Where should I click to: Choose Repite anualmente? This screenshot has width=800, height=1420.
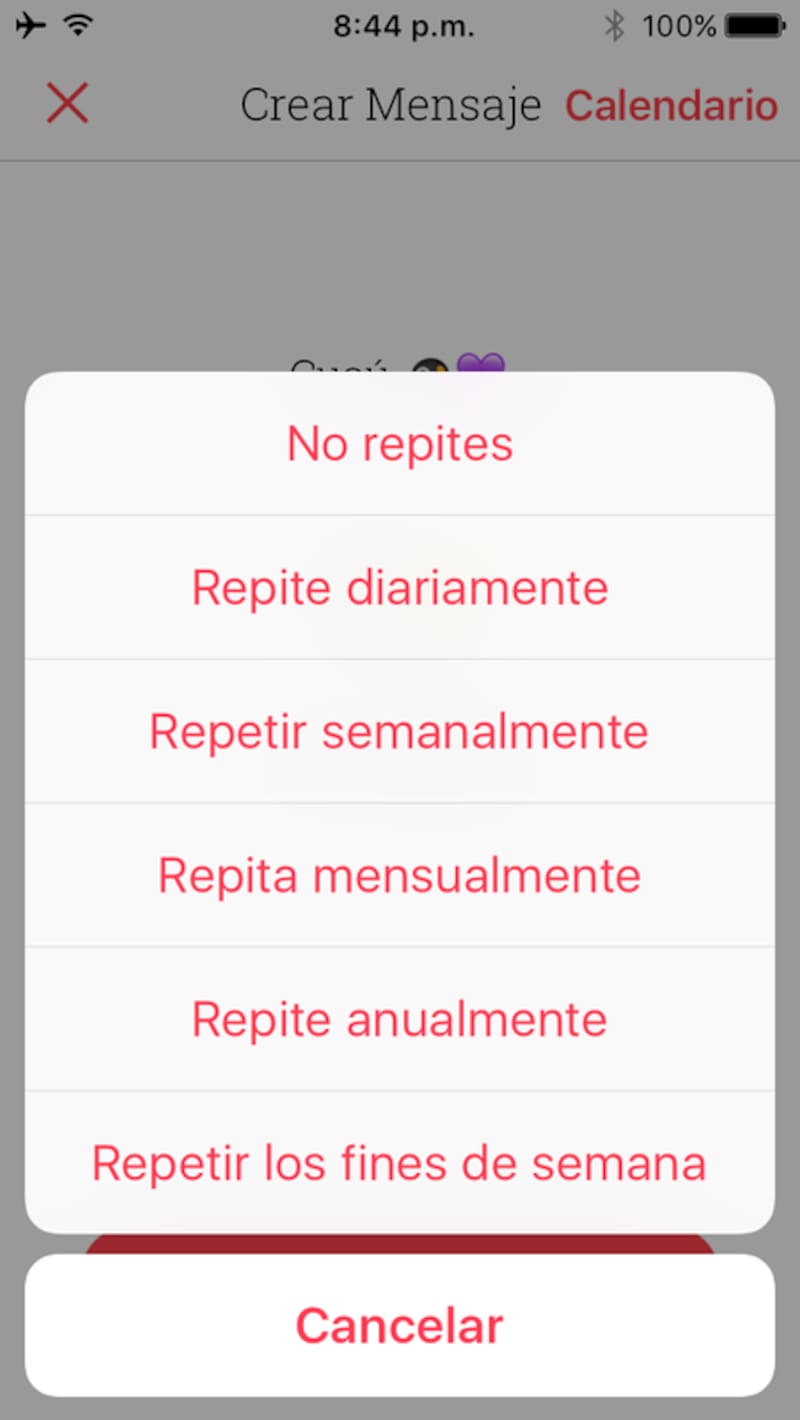coord(400,1020)
